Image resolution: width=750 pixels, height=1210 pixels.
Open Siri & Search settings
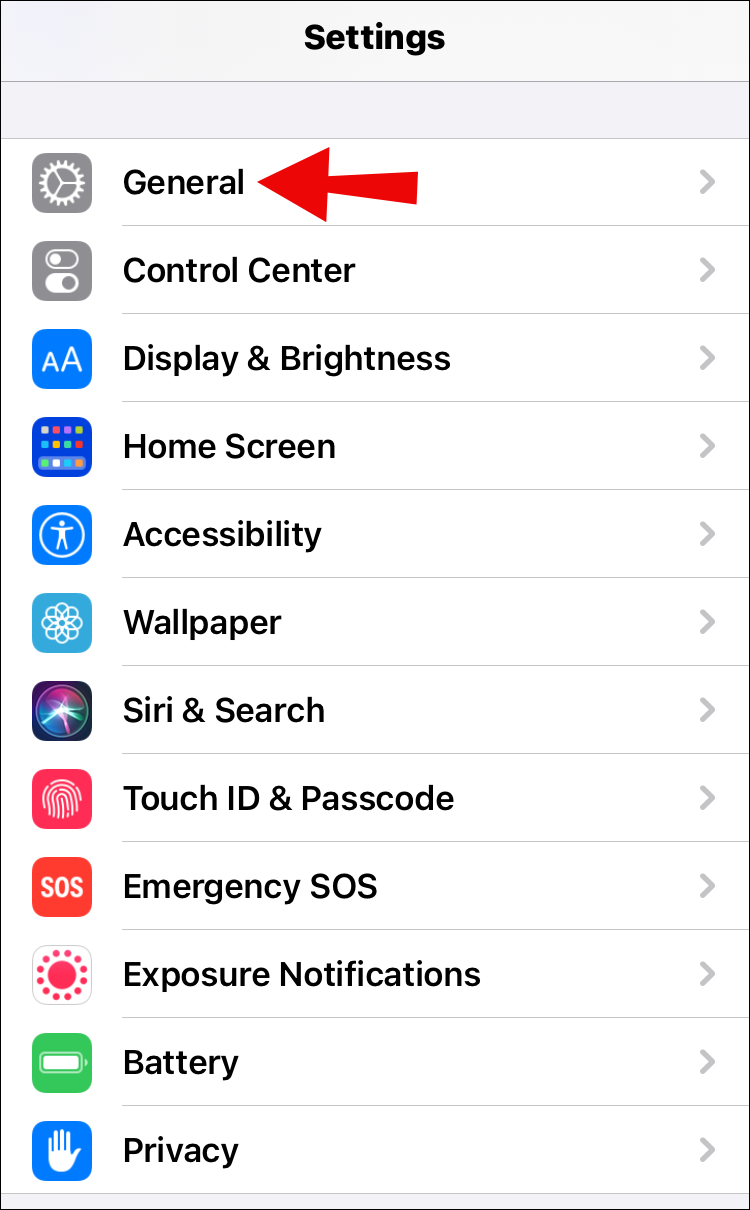click(224, 710)
